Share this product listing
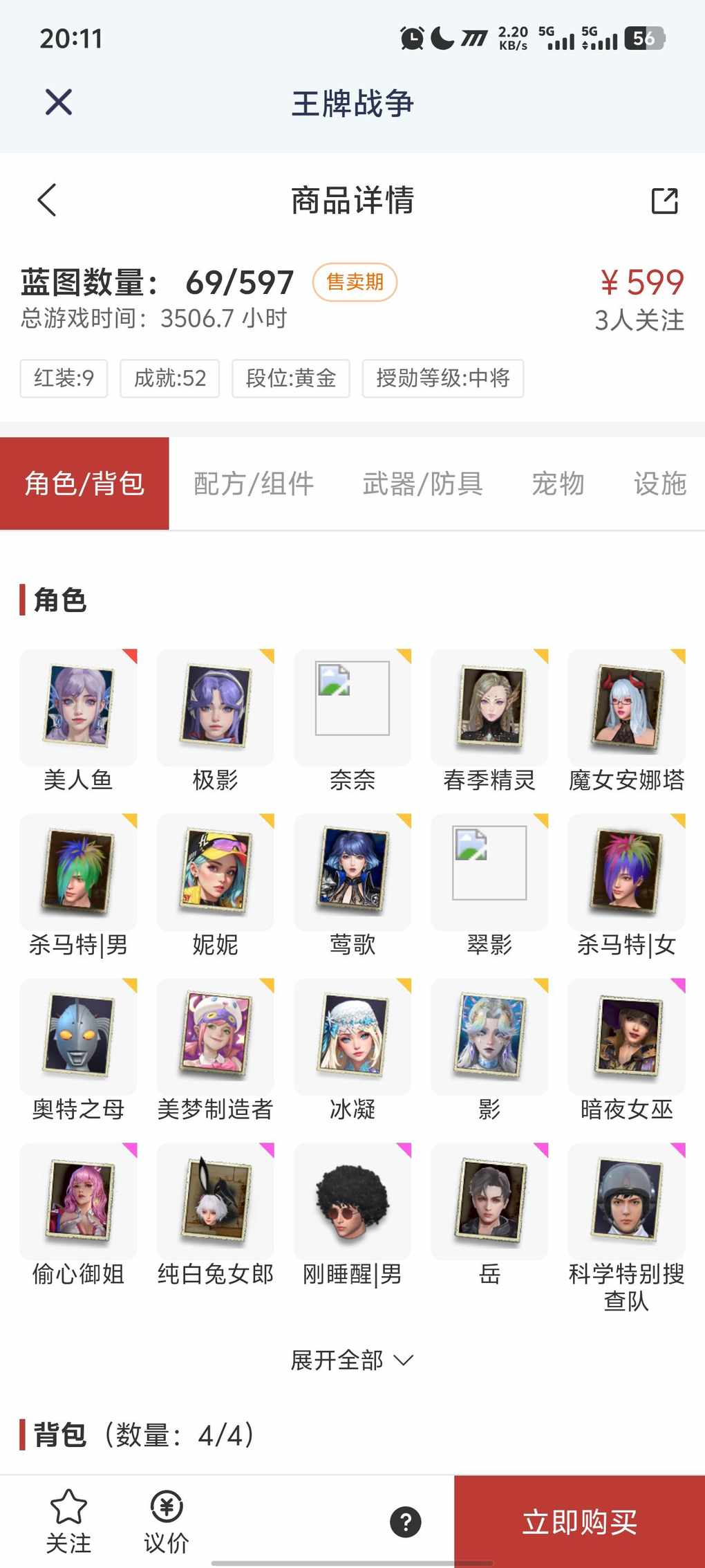 [664, 201]
